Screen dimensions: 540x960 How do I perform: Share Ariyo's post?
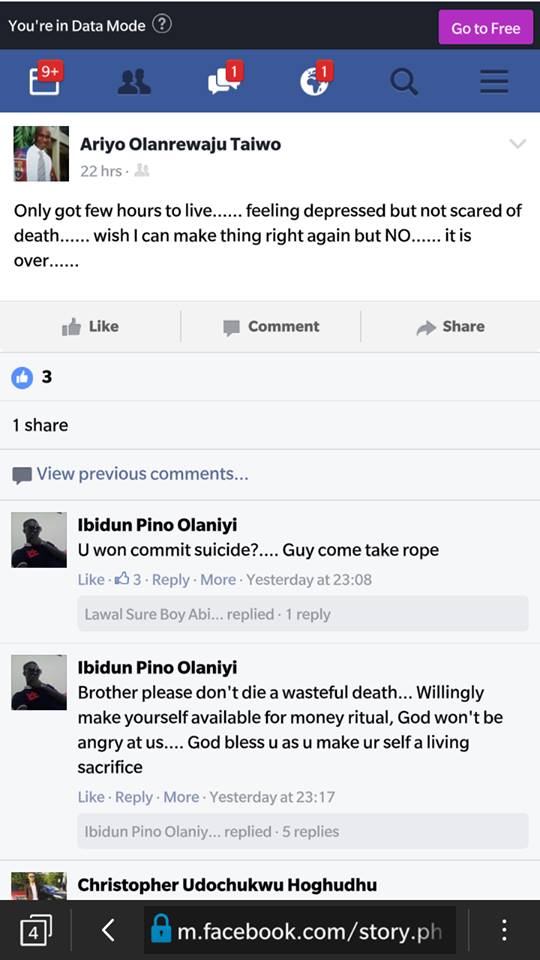[x=451, y=326]
